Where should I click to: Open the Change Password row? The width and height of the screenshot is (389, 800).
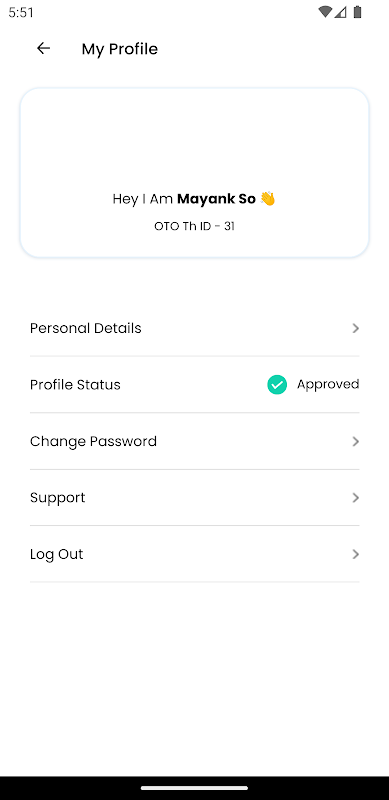[x=194, y=441]
